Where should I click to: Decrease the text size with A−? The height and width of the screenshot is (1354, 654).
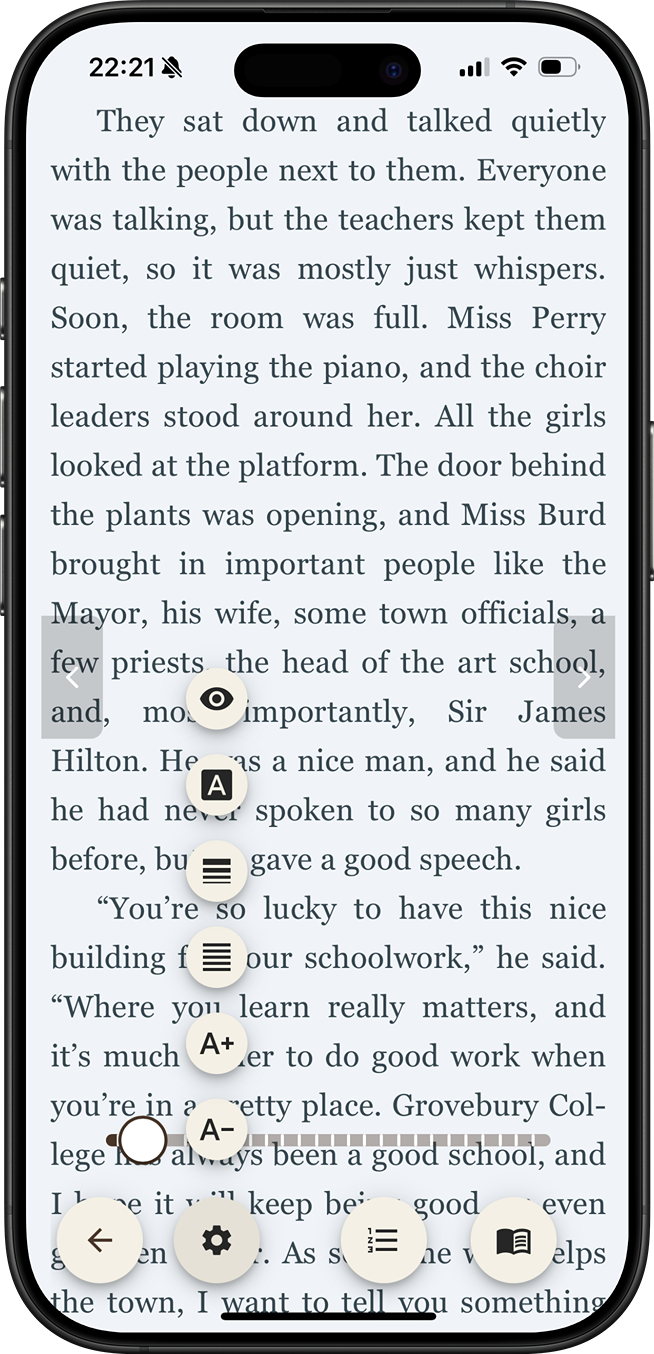[217, 1131]
